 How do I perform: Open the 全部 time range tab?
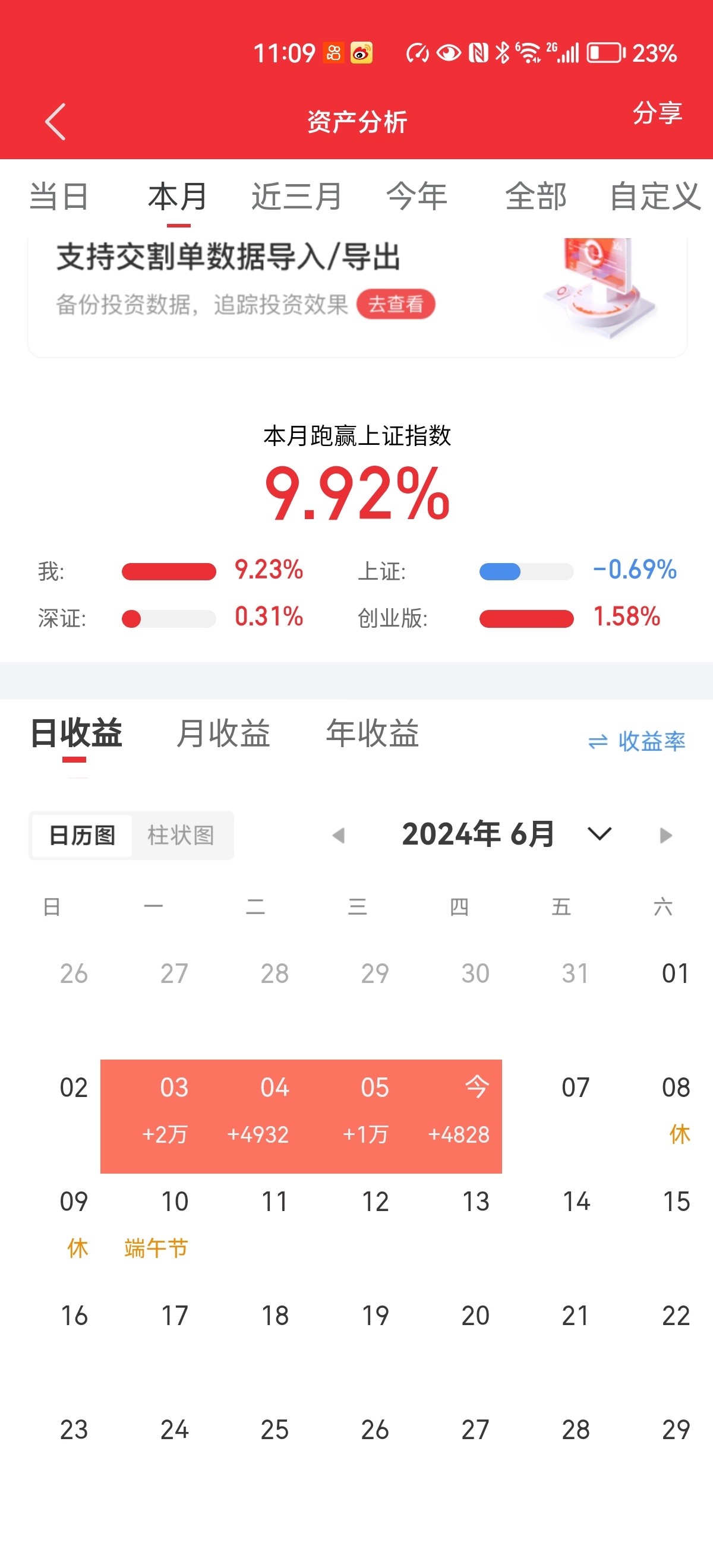coord(536,197)
